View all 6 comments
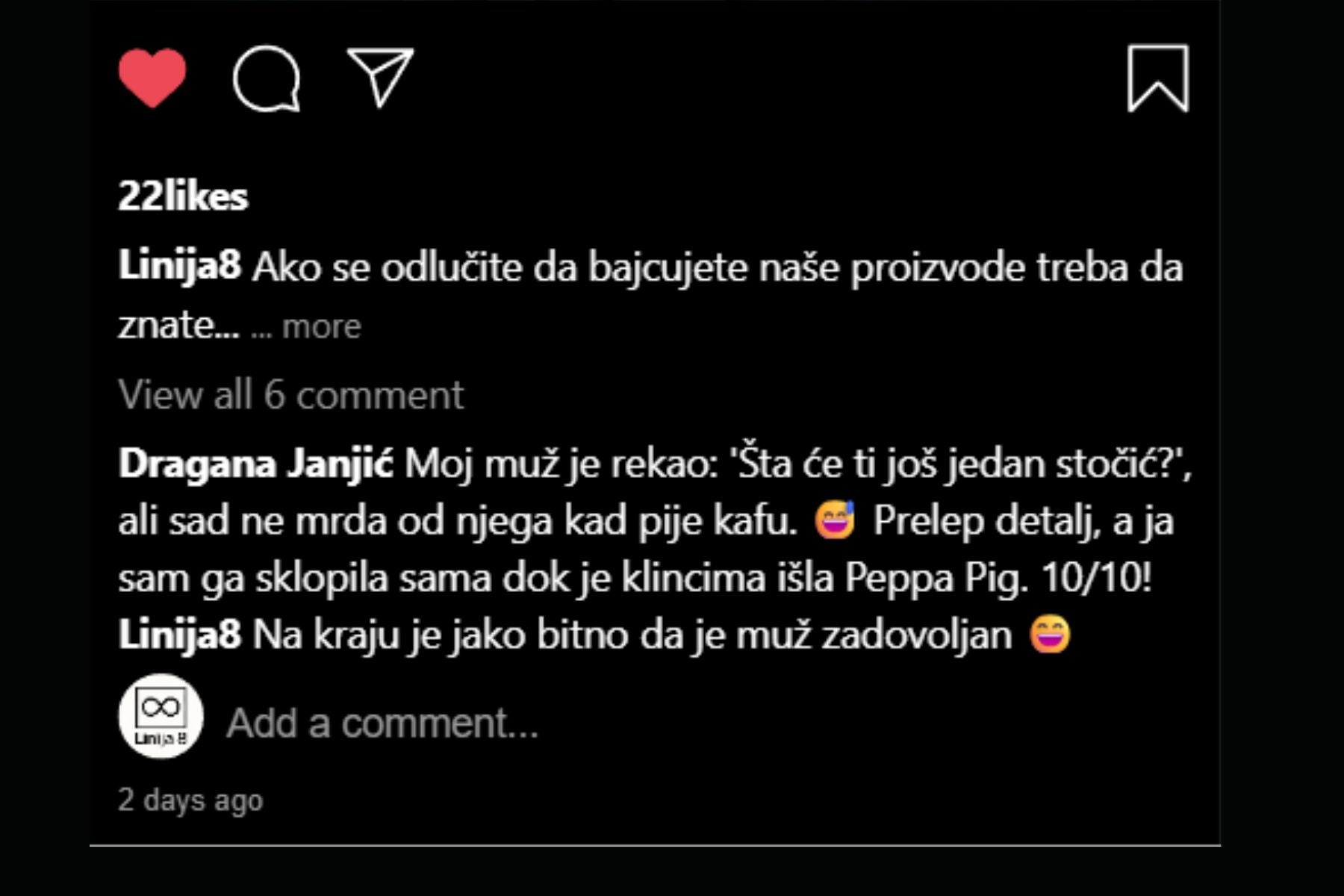Screen dimensions: 1344x896 click(x=290, y=394)
